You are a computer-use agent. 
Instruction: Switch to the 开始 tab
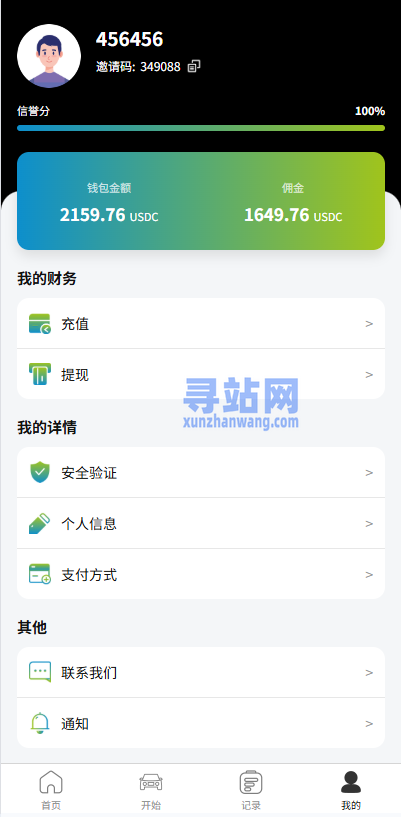click(x=151, y=790)
